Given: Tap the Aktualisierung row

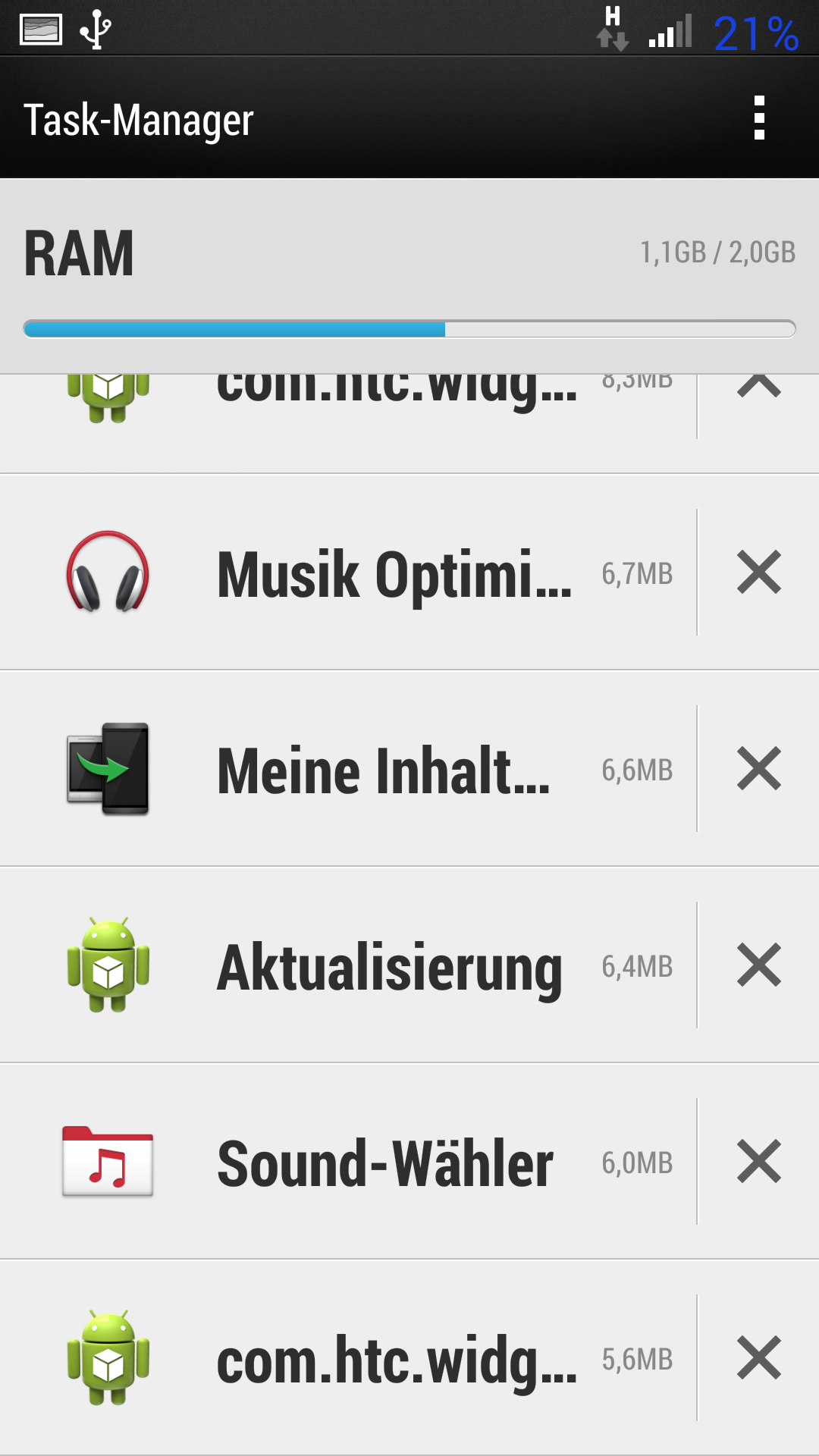Looking at the screenshot, I should point(348,965).
